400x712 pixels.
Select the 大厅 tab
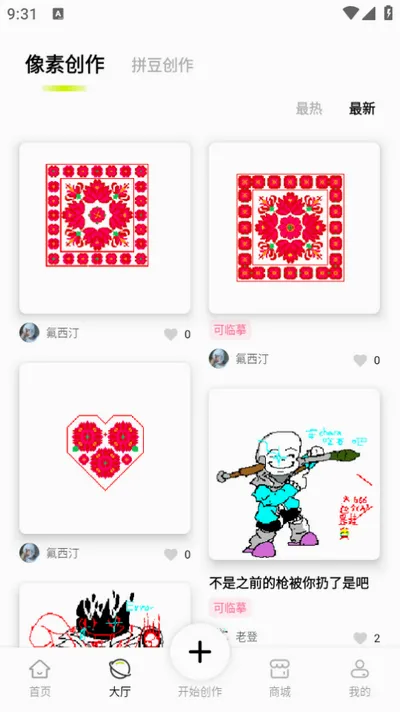click(120, 678)
